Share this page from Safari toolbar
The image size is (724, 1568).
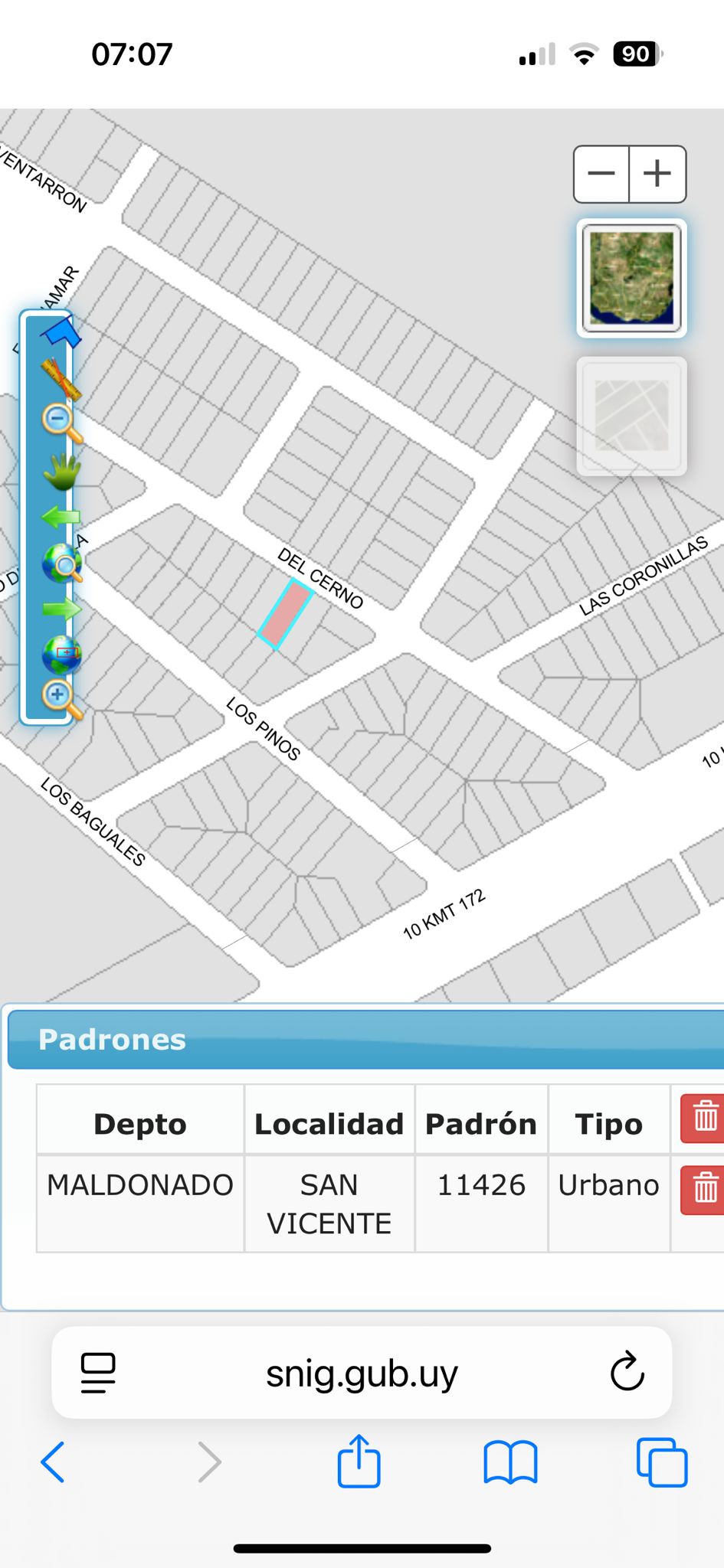[x=359, y=1461]
